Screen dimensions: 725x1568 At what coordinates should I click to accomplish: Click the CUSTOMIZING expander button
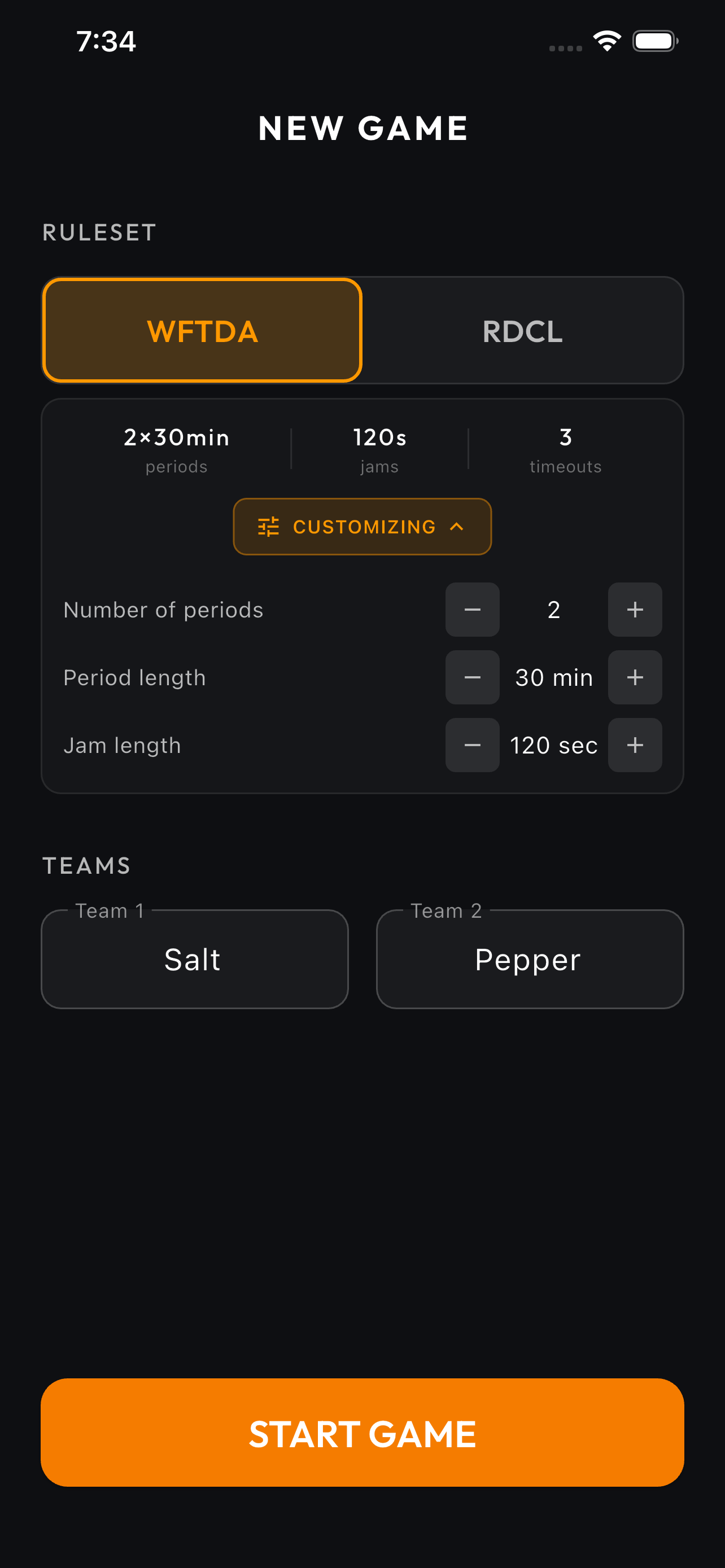[x=362, y=526]
